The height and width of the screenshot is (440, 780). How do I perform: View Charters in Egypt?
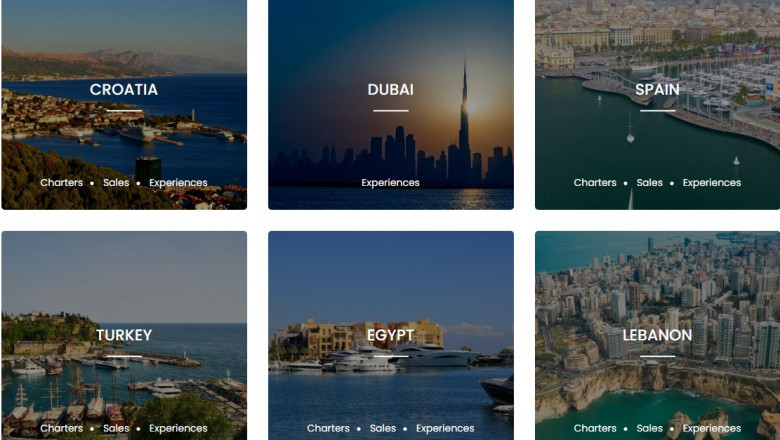tap(328, 428)
